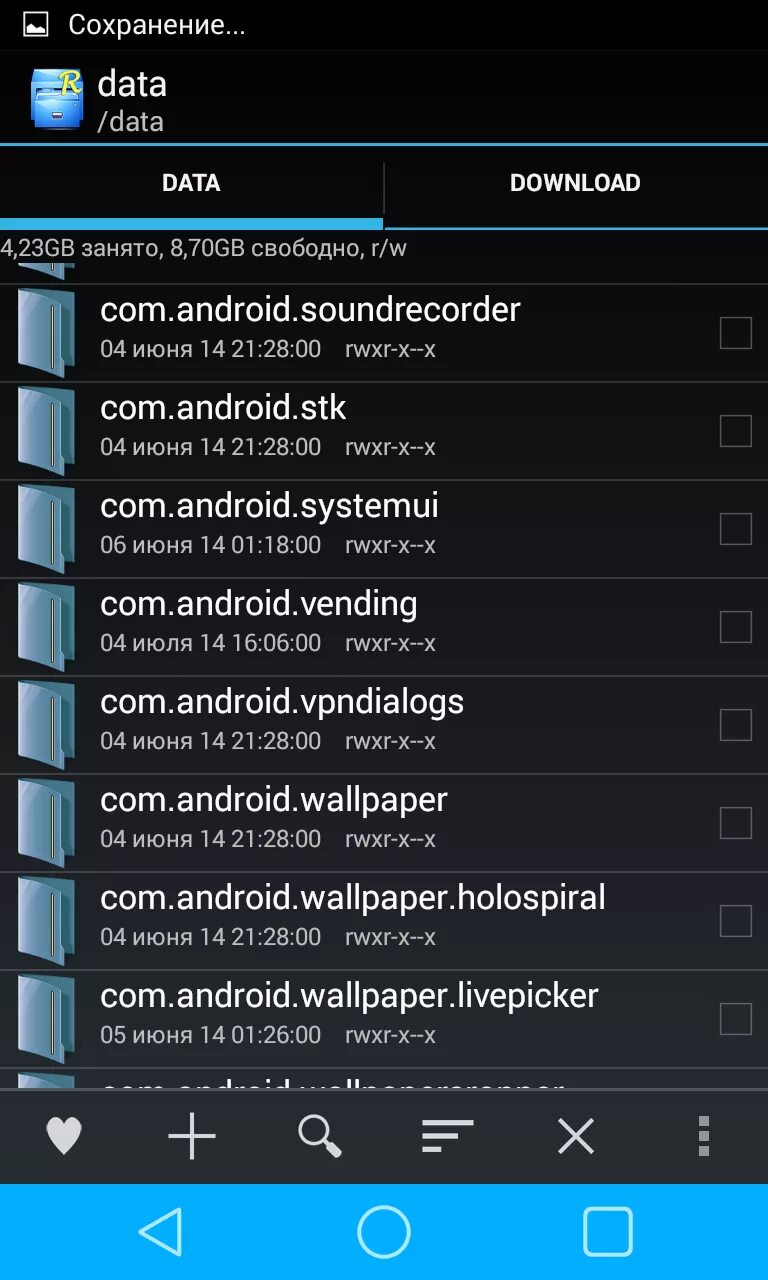
Task: Open the com.android.stk folder
Action: click(x=384, y=431)
